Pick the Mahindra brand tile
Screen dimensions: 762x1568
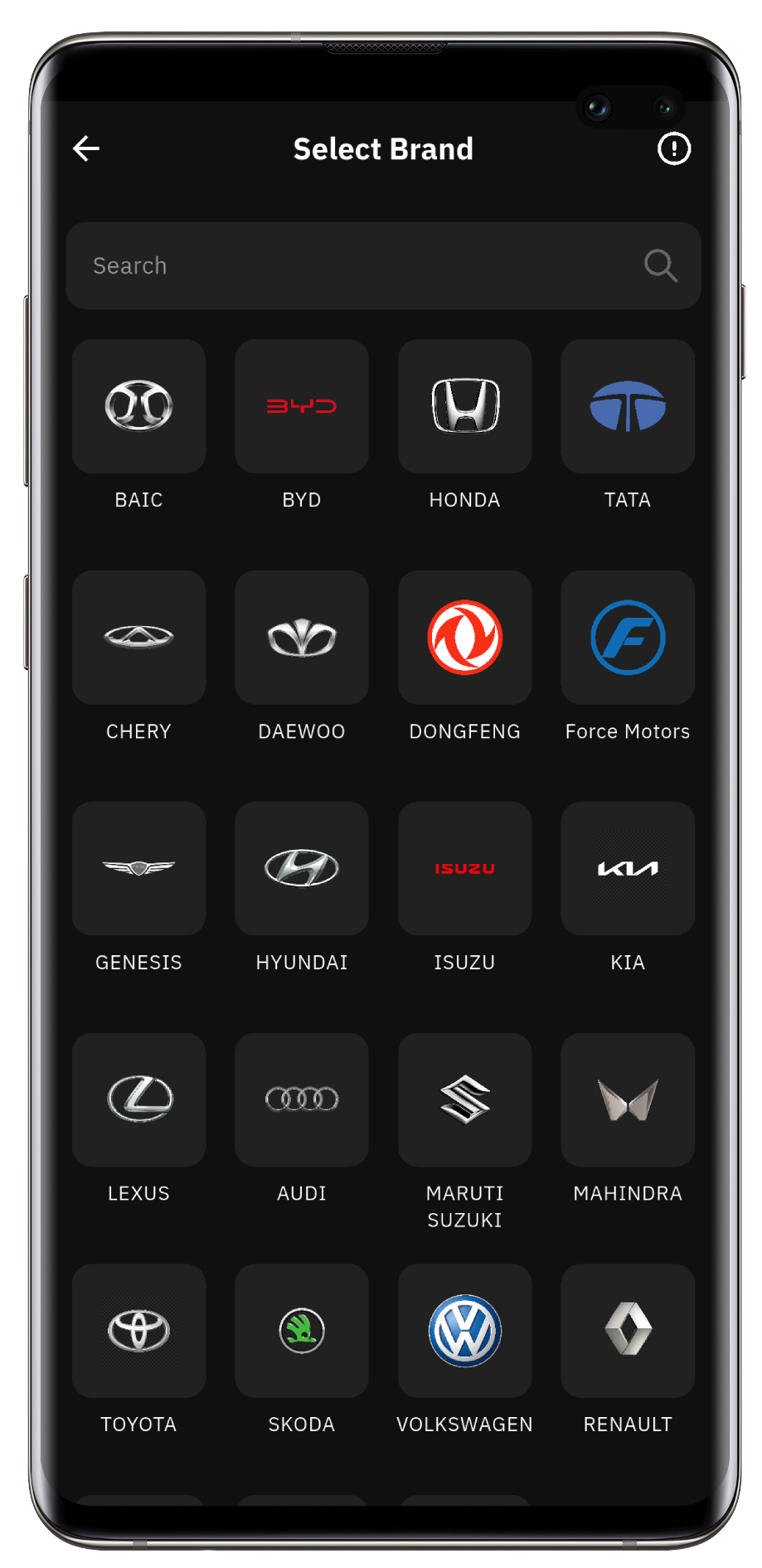point(628,1100)
